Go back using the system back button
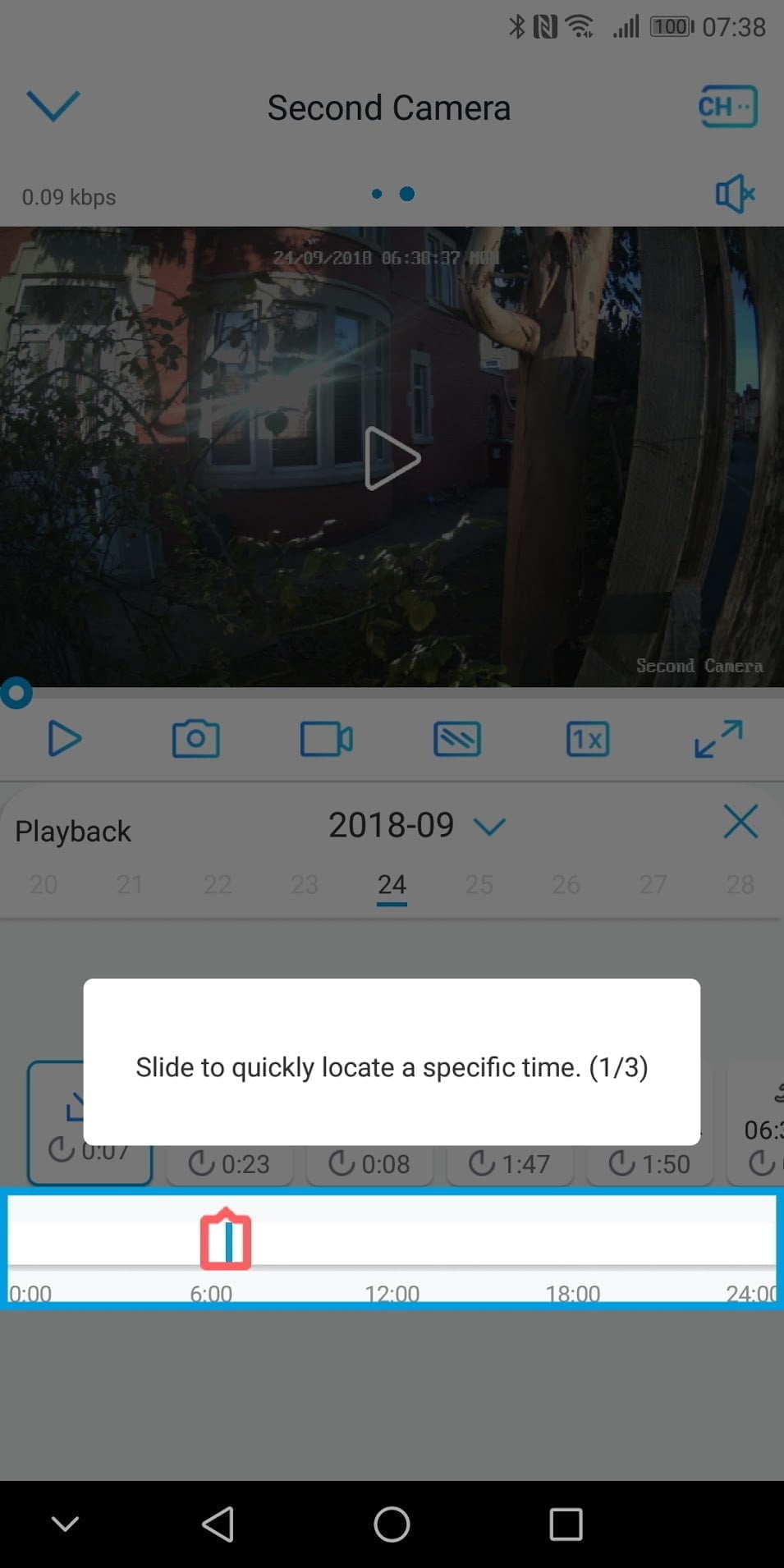Screen dimensions: 784x1568 (218, 1524)
